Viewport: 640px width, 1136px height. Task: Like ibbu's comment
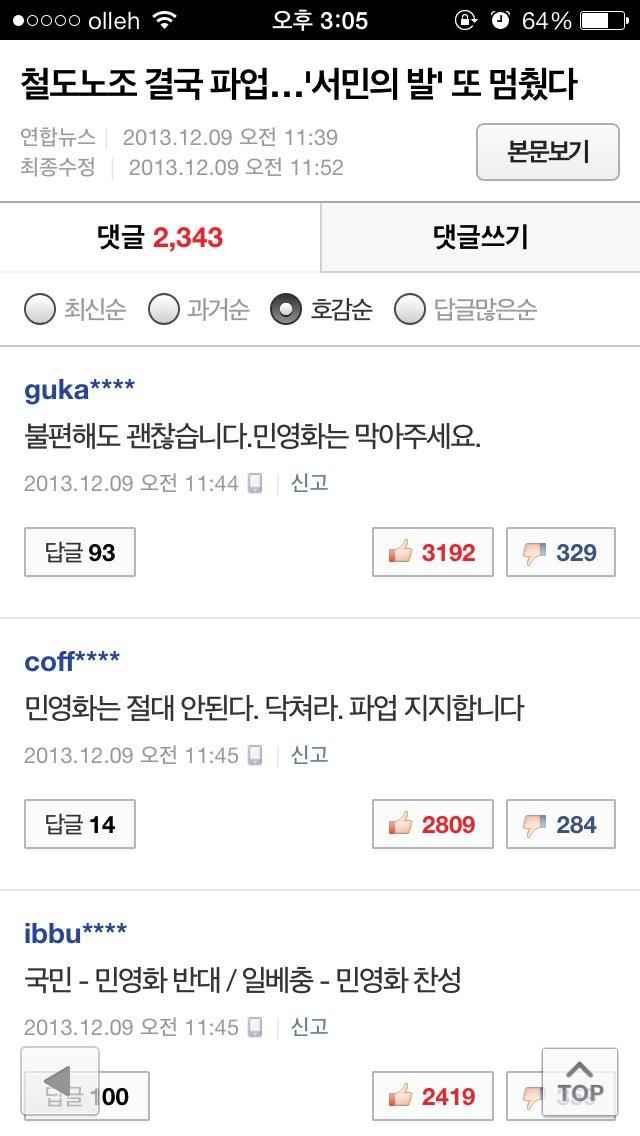pos(432,1096)
